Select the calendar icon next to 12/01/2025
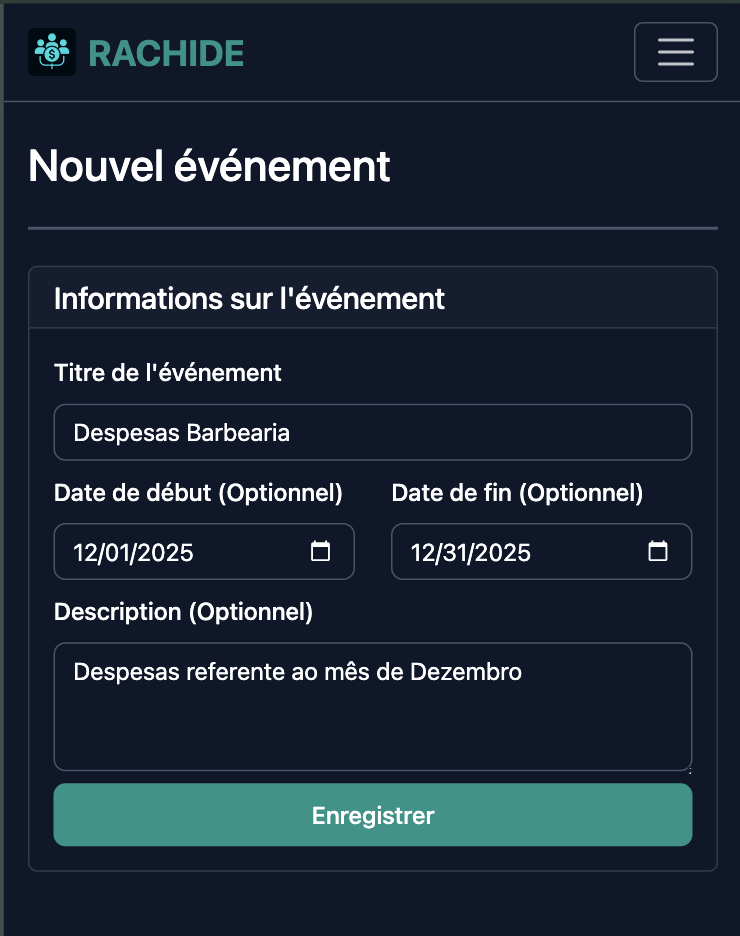Screen dimensions: 740x936 click(x=320, y=551)
